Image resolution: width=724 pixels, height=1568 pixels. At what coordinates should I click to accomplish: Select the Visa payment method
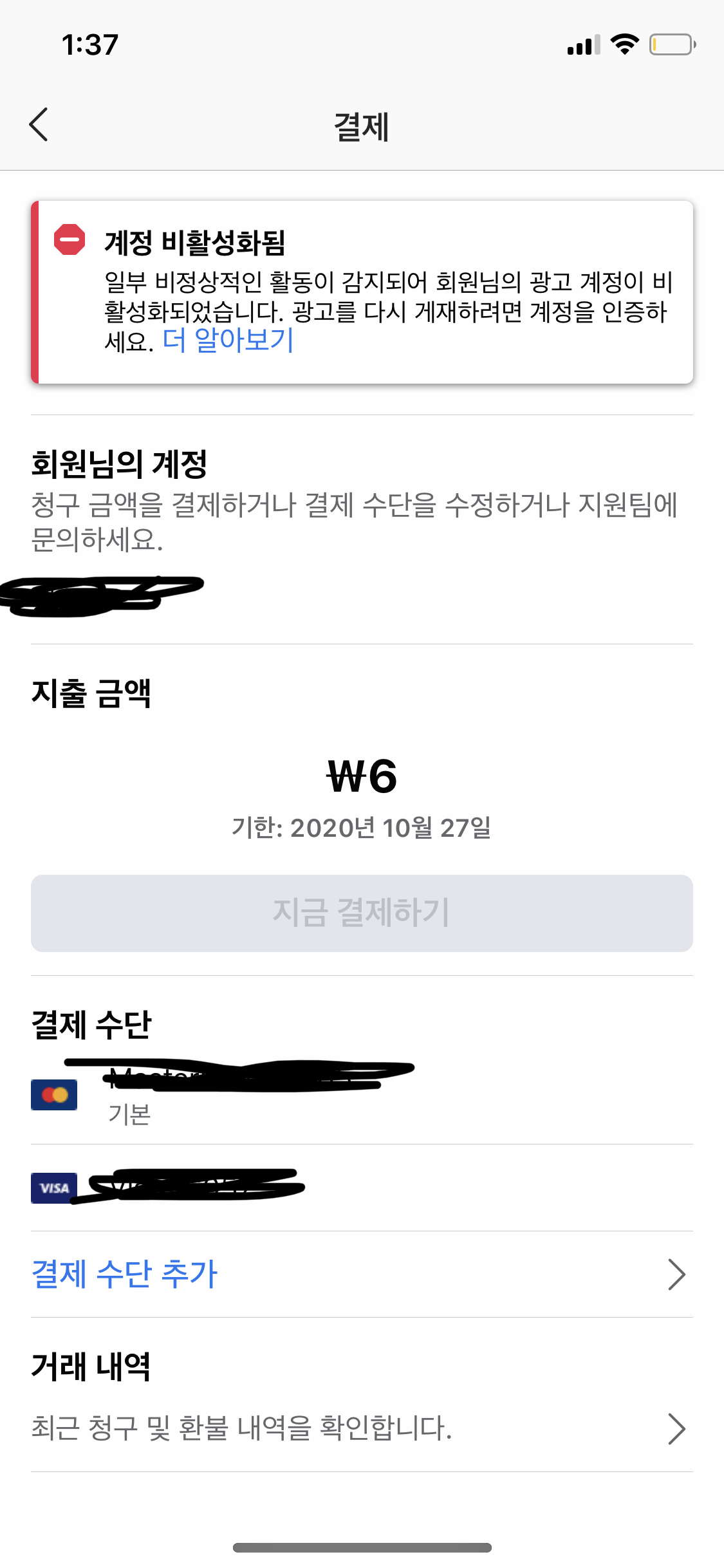[x=362, y=1188]
